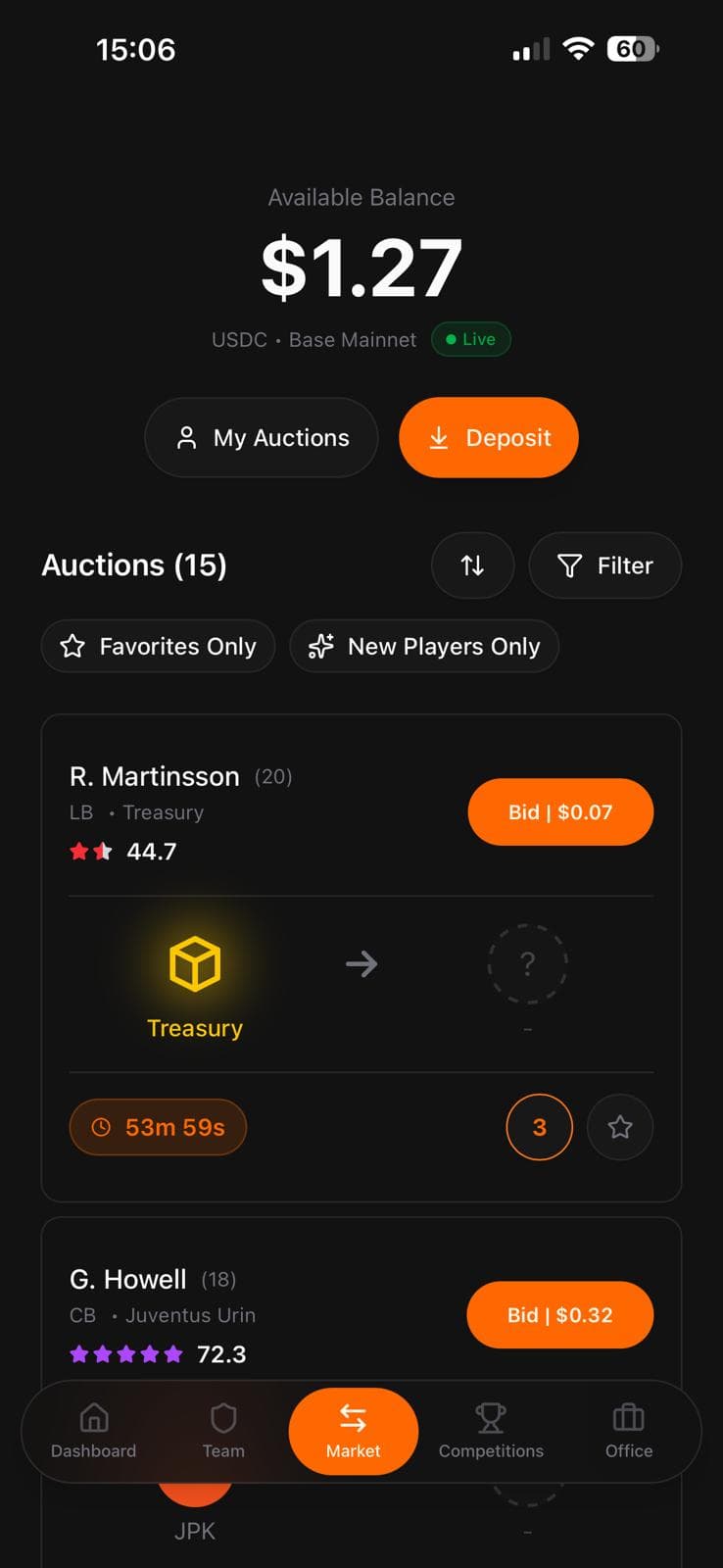Select the Competitions trophy icon in bottom navigation
The image size is (723, 1568).
pyautogui.click(x=491, y=1416)
